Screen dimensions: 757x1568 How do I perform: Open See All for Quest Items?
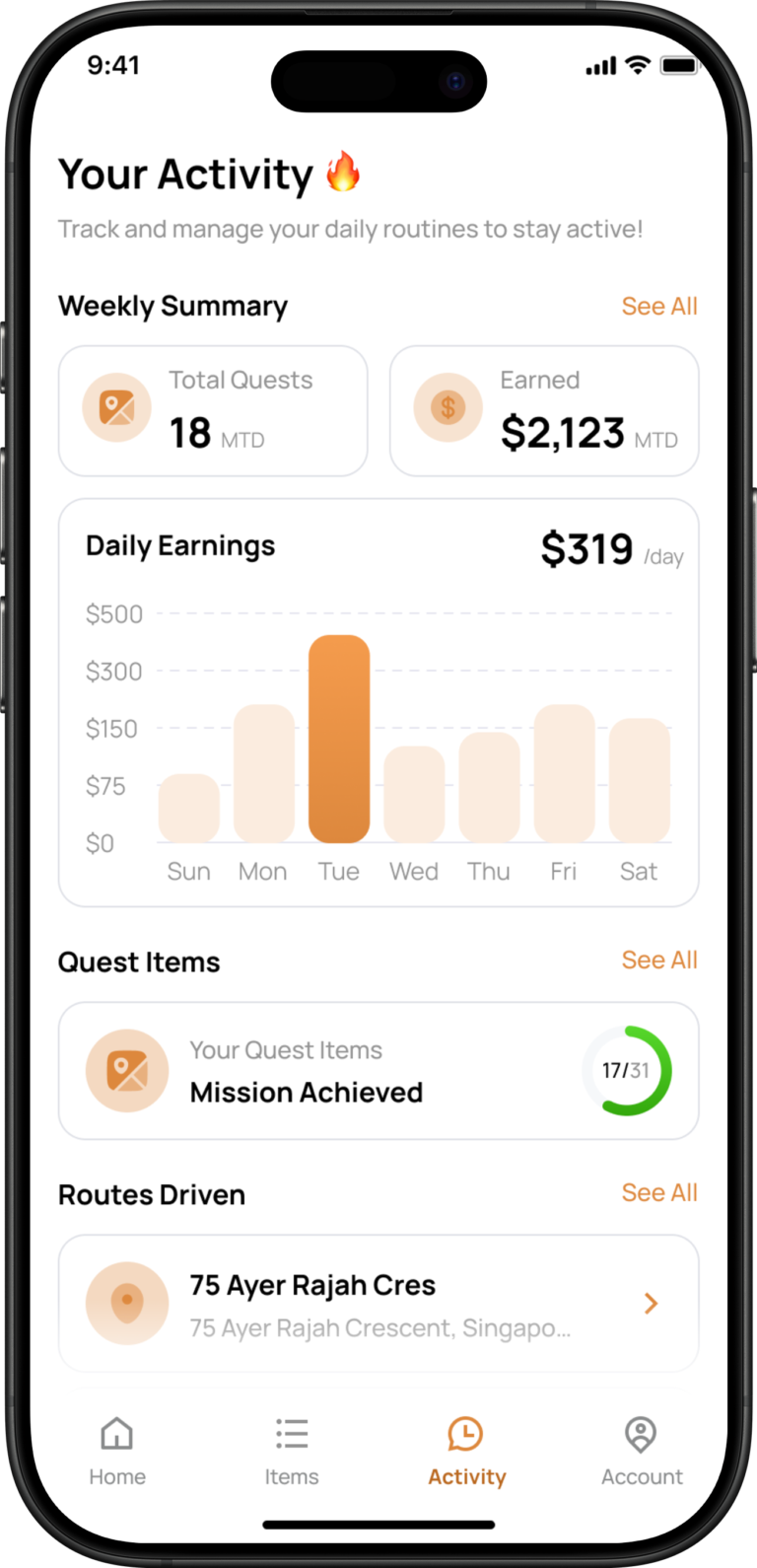pyautogui.click(x=659, y=961)
